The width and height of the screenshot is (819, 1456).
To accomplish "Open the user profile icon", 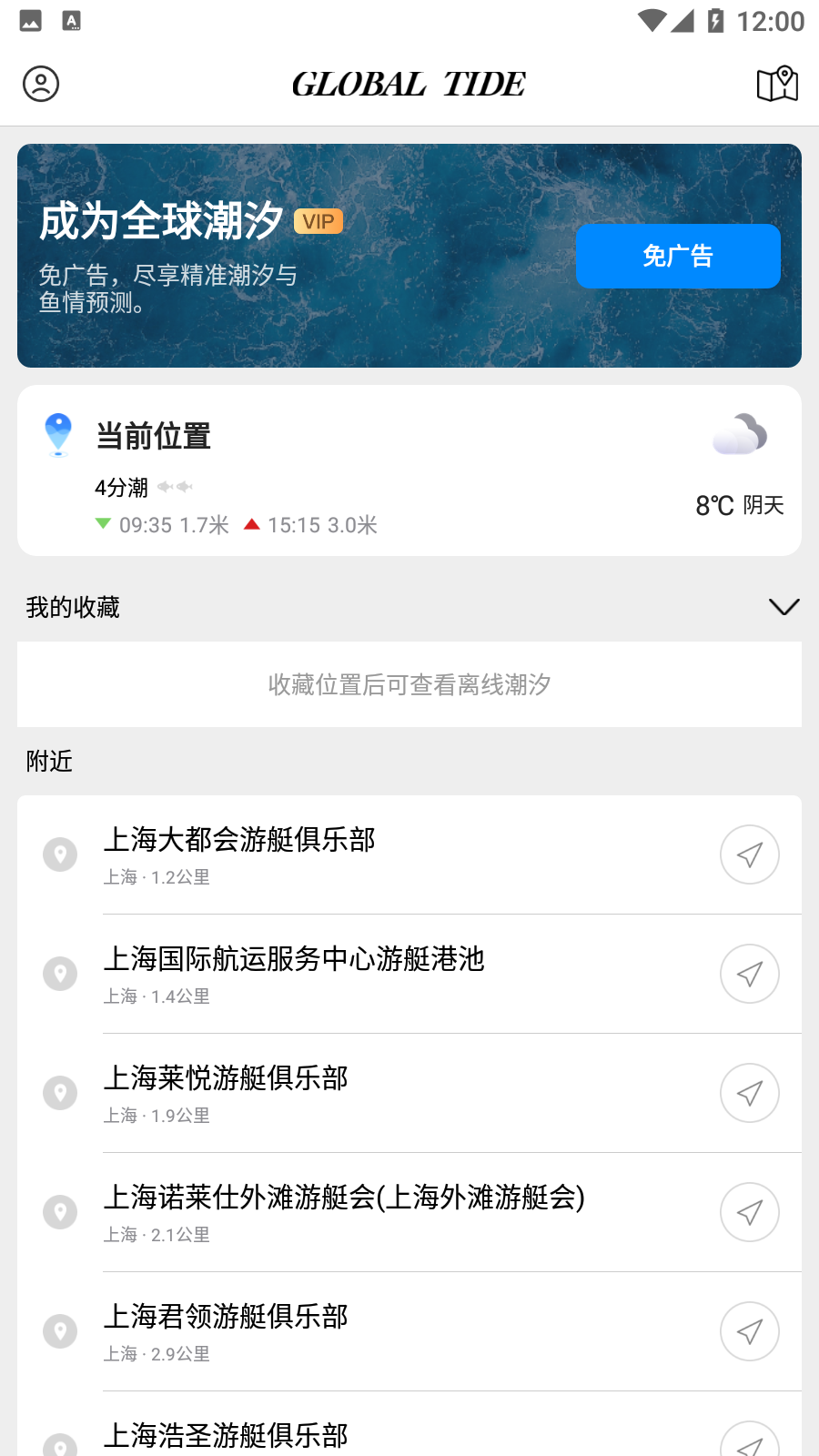I will point(41,84).
